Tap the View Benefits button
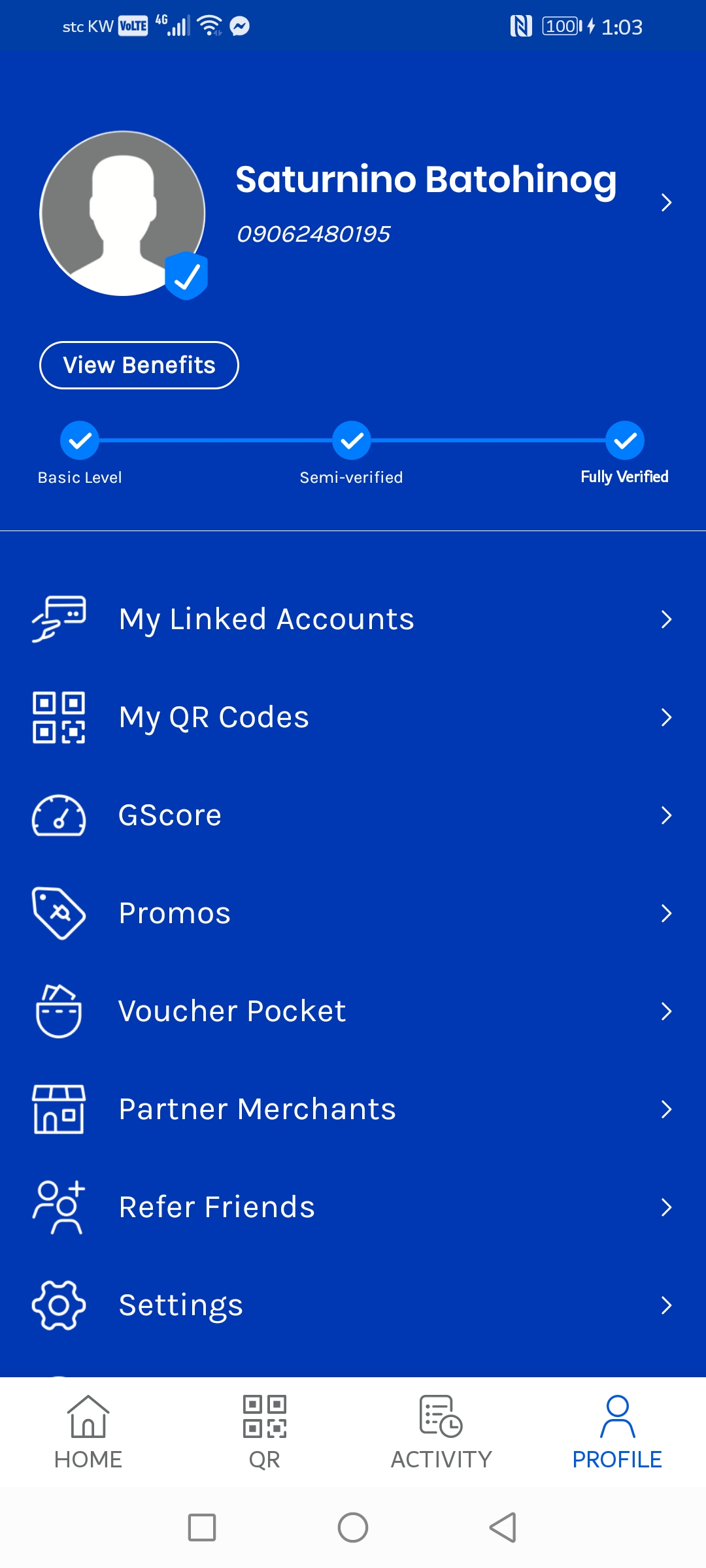 (x=139, y=365)
